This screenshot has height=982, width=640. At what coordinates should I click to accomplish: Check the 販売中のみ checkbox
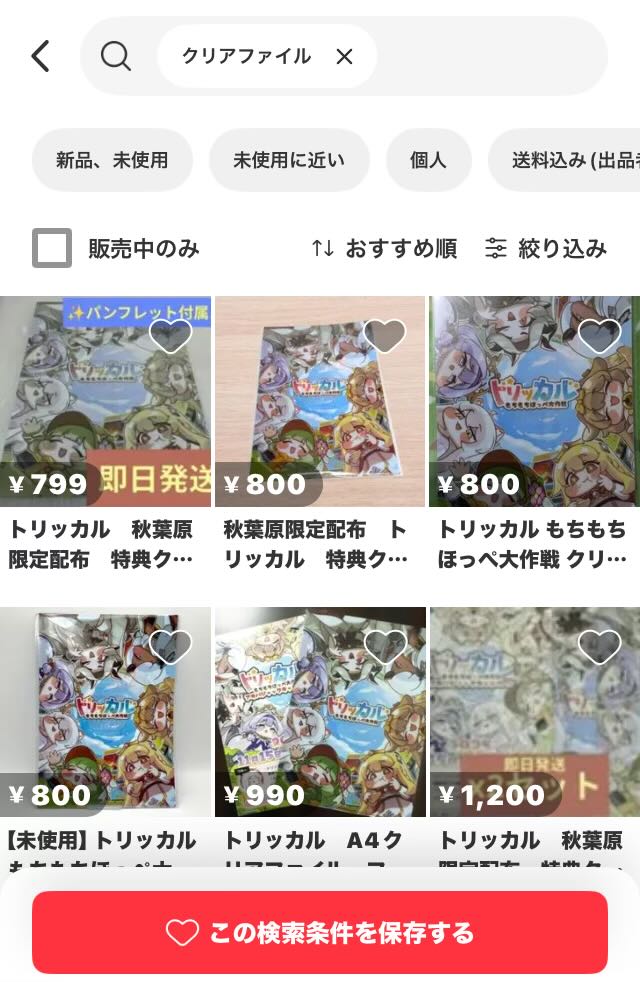tap(52, 248)
